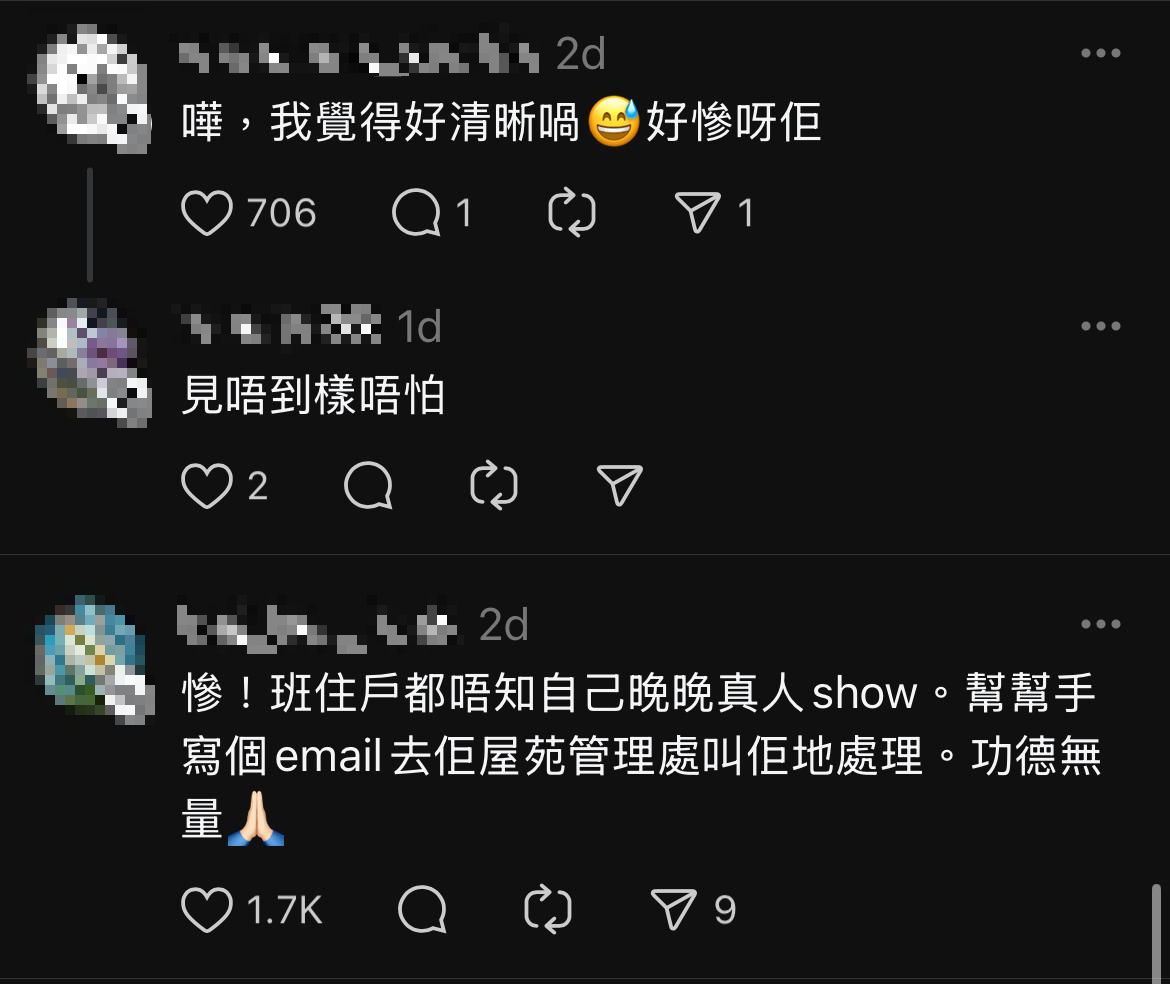This screenshot has width=1170, height=984.
Task: Share the comment 嘩，我覺得好清晰喎
Action: 697,213
